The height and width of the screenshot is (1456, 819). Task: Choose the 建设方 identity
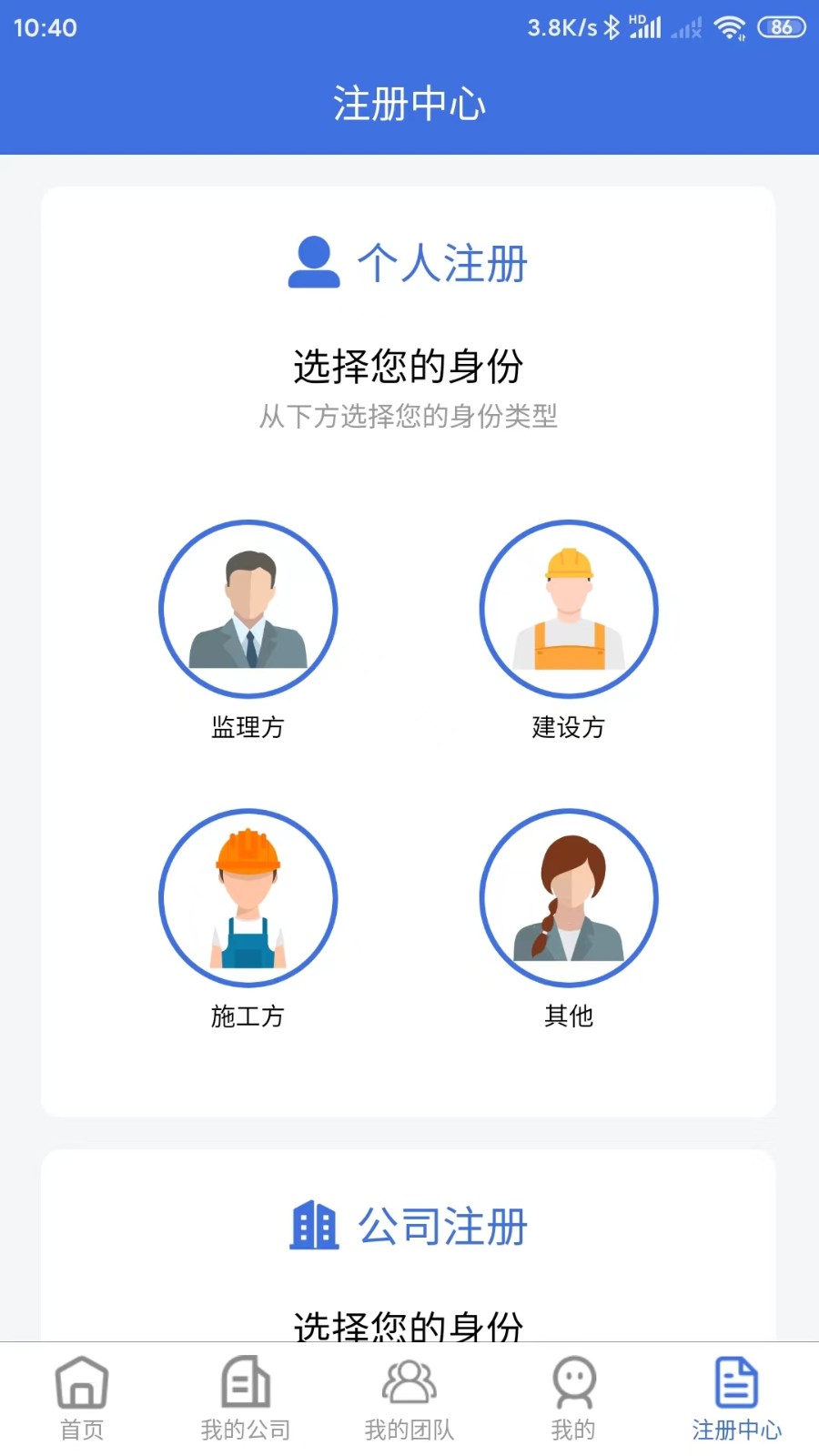pyautogui.click(x=569, y=610)
